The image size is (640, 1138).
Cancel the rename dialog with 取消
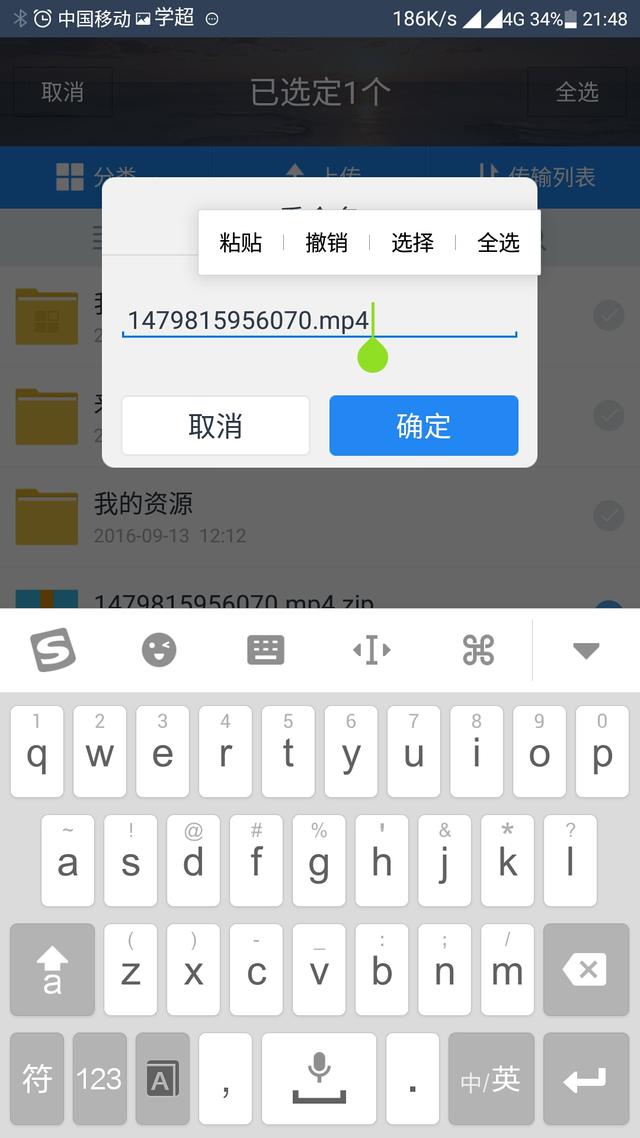click(215, 426)
